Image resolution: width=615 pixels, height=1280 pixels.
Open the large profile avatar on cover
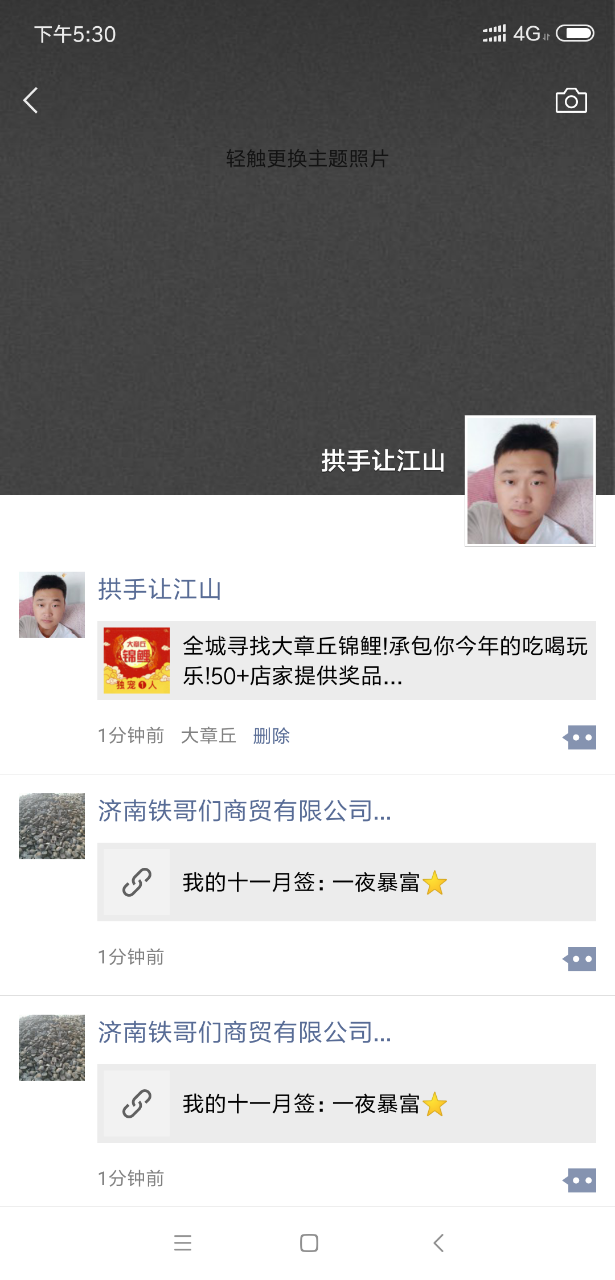tap(530, 481)
